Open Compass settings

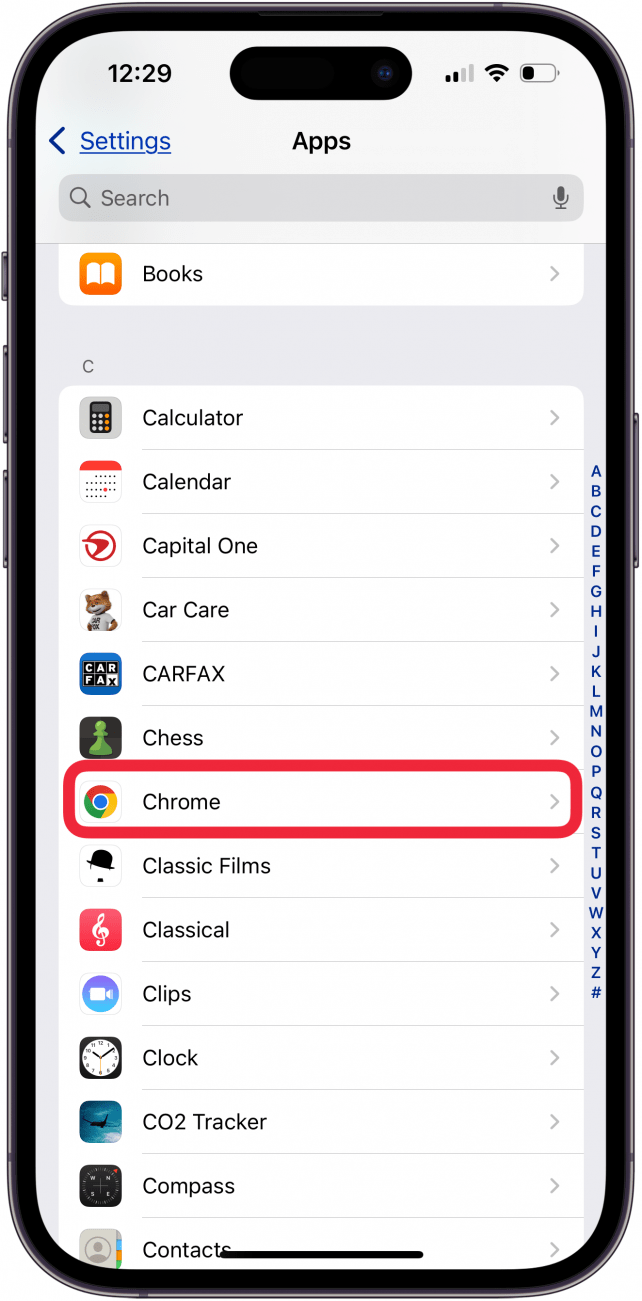[x=320, y=1186]
